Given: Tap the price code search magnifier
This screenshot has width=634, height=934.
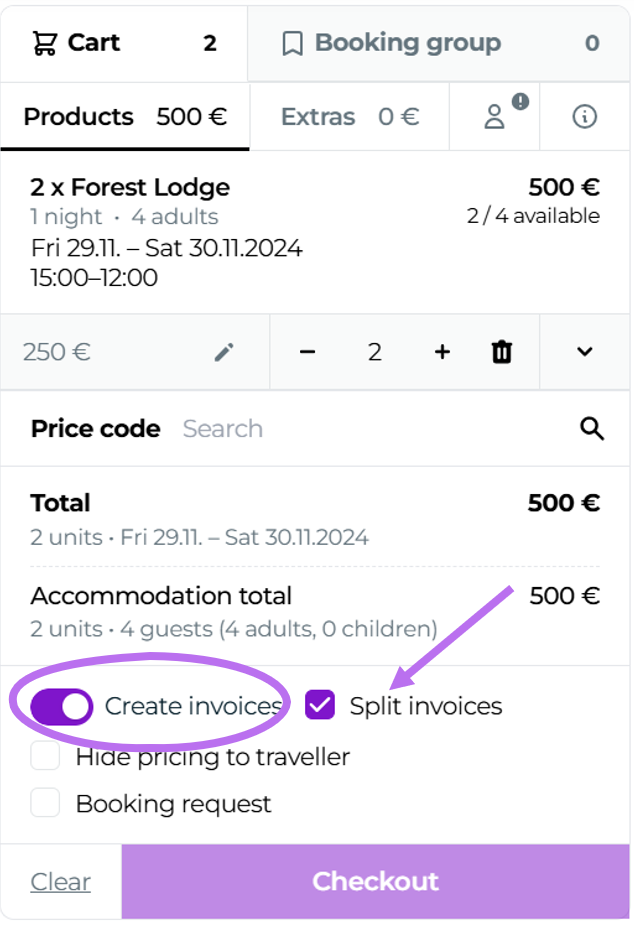Looking at the screenshot, I should [592, 429].
